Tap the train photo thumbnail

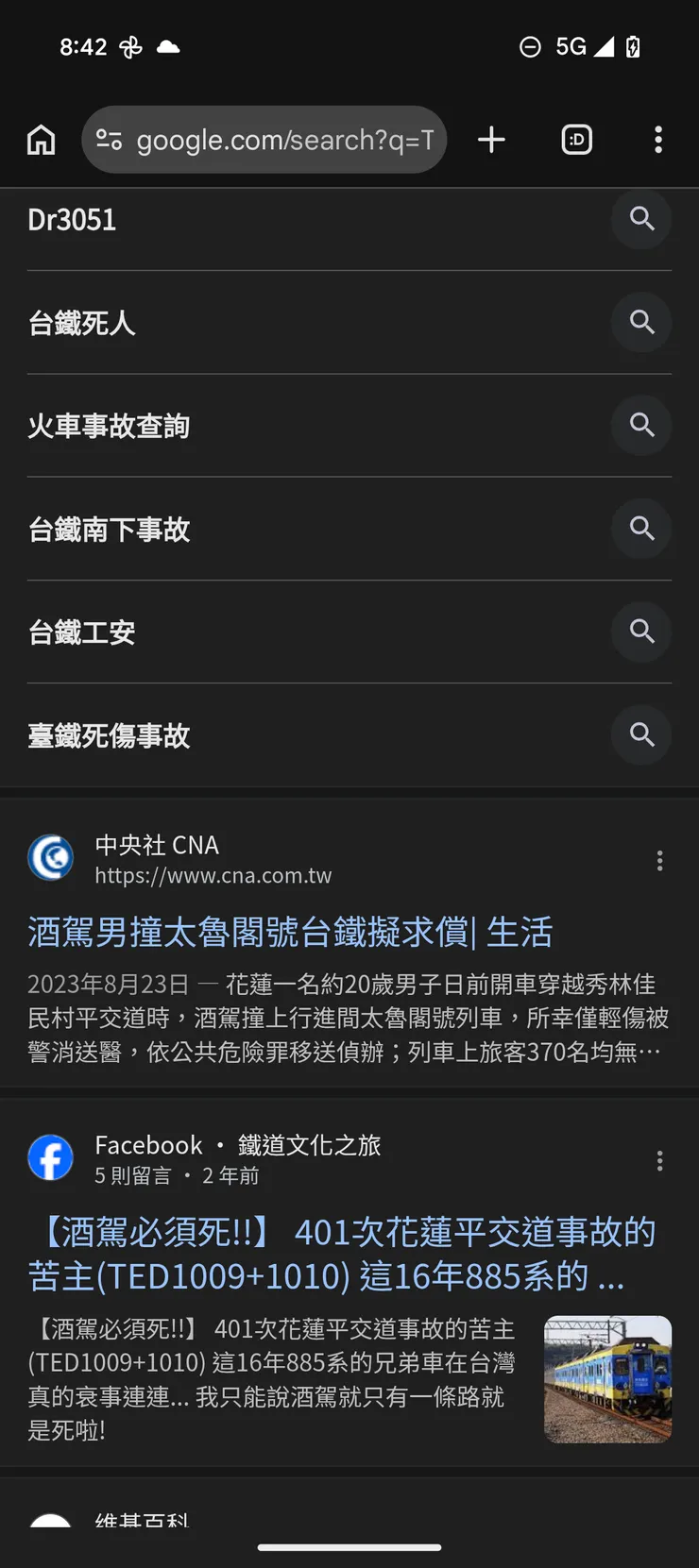coord(607,1380)
